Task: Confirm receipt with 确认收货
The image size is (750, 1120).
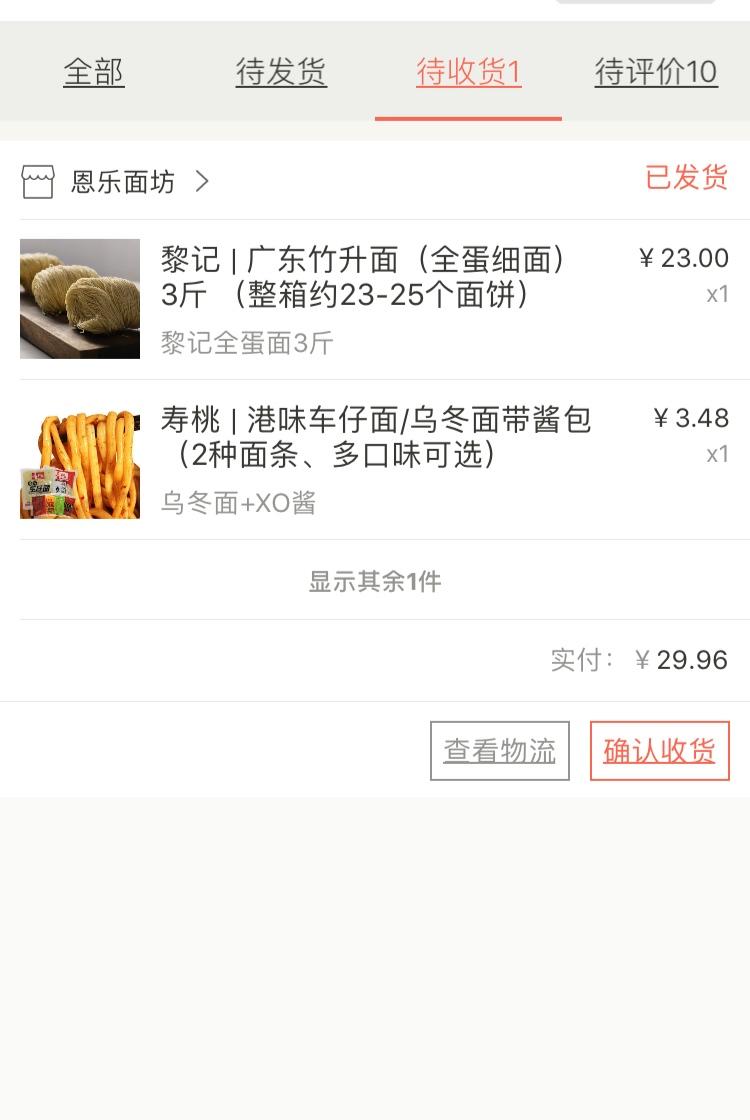Action: pos(660,751)
